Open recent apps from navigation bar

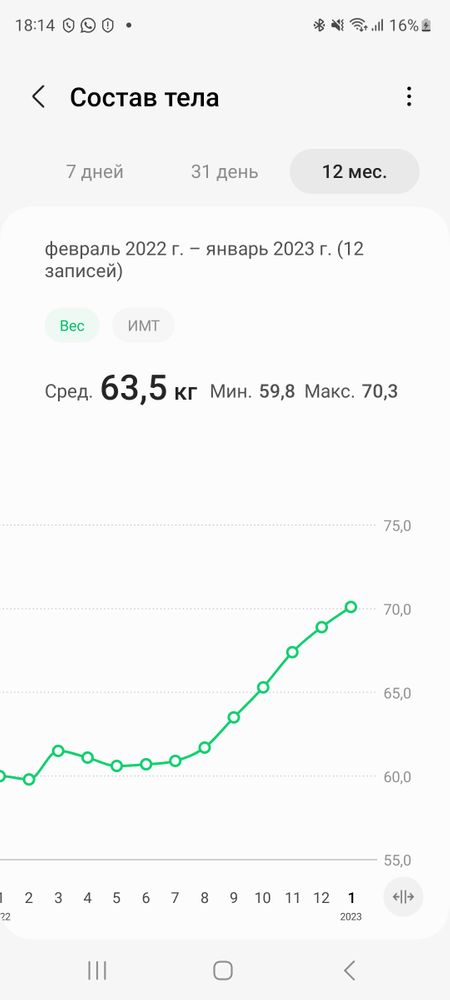[97, 971]
